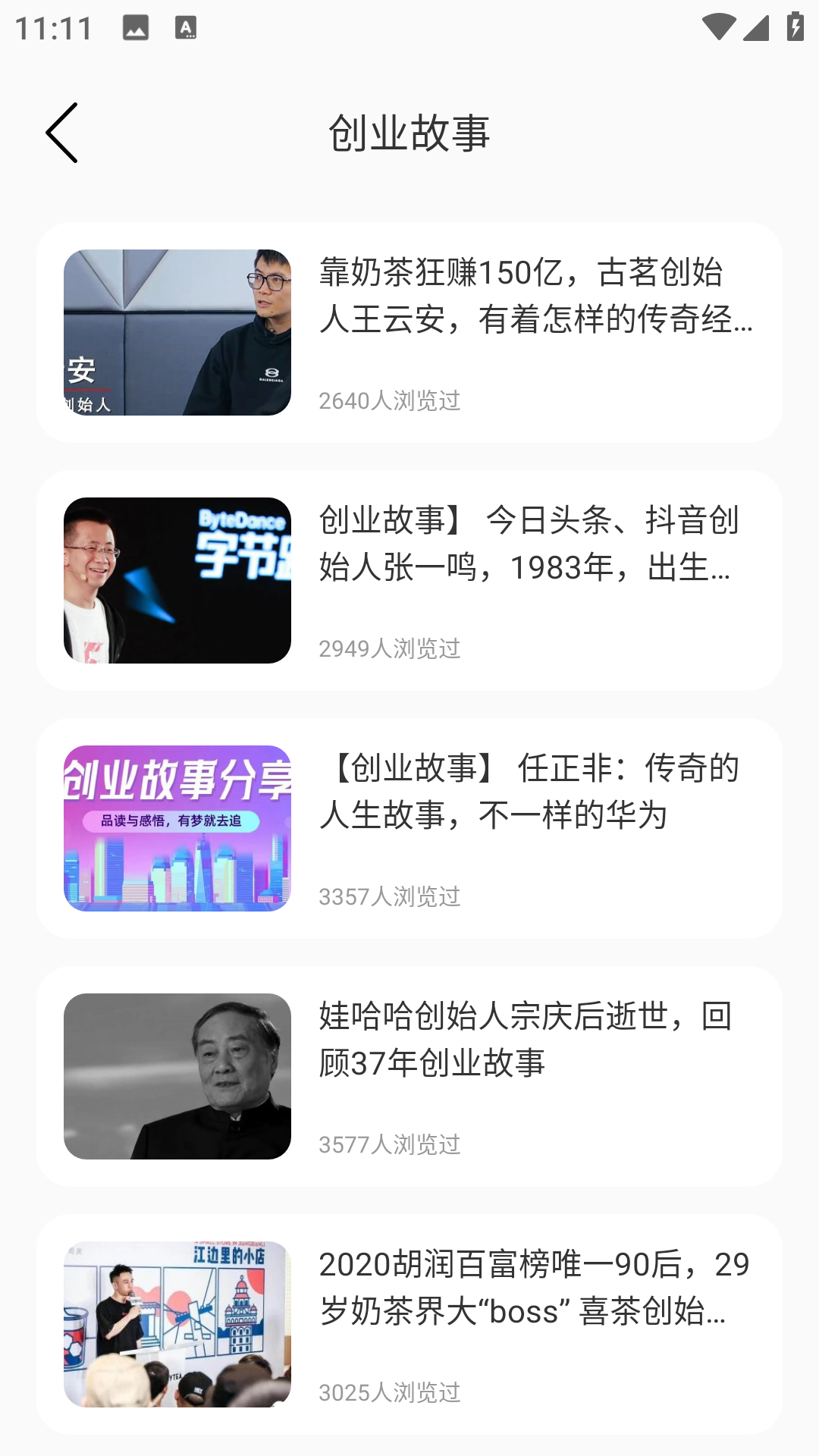Tap the 3357人浏览过 view count text
The height and width of the screenshot is (1456, 819).
pyautogui.click(x=390, y=898)
